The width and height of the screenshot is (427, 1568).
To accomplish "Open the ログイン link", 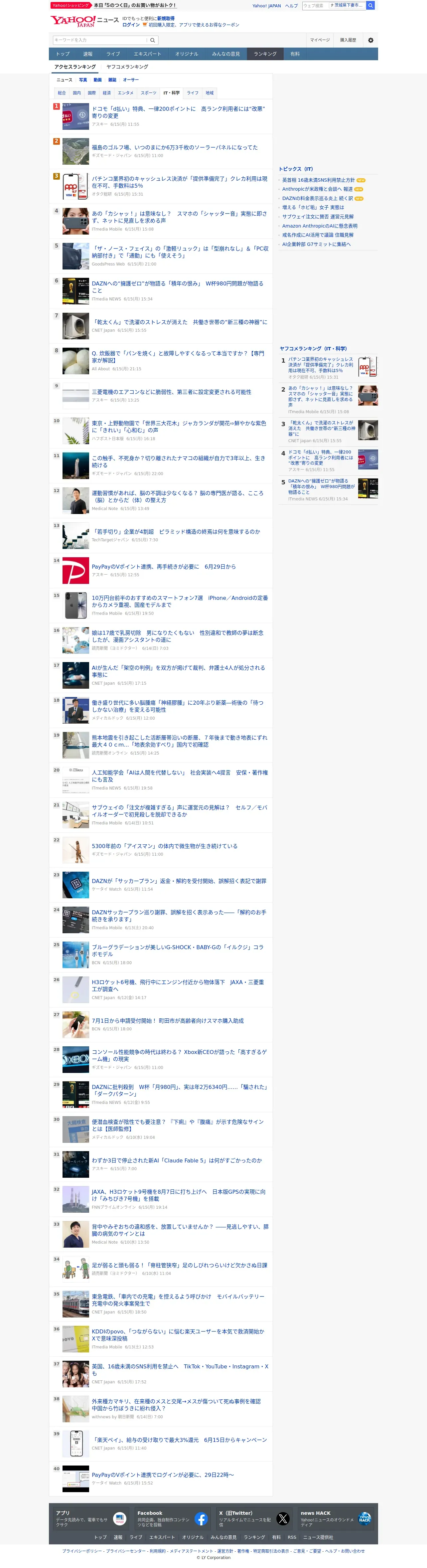I will point(131,25).
